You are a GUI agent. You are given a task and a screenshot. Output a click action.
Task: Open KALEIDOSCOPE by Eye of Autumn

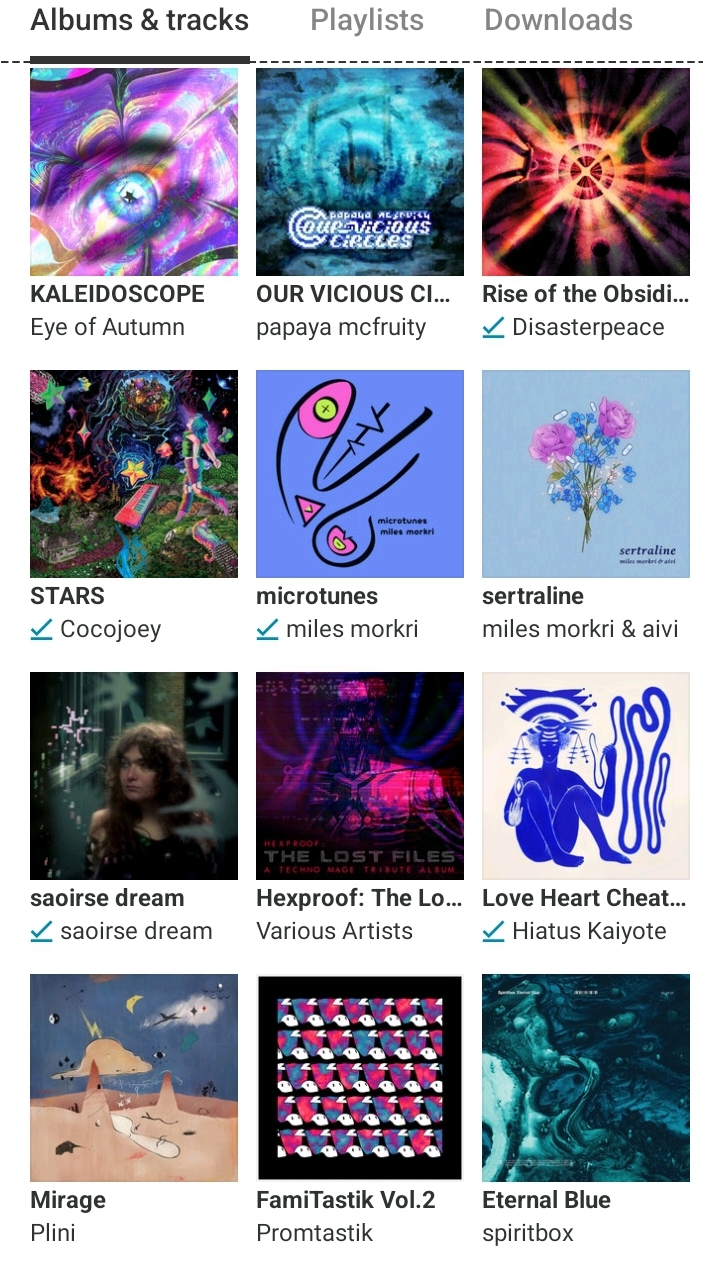[x=134, y=172]
